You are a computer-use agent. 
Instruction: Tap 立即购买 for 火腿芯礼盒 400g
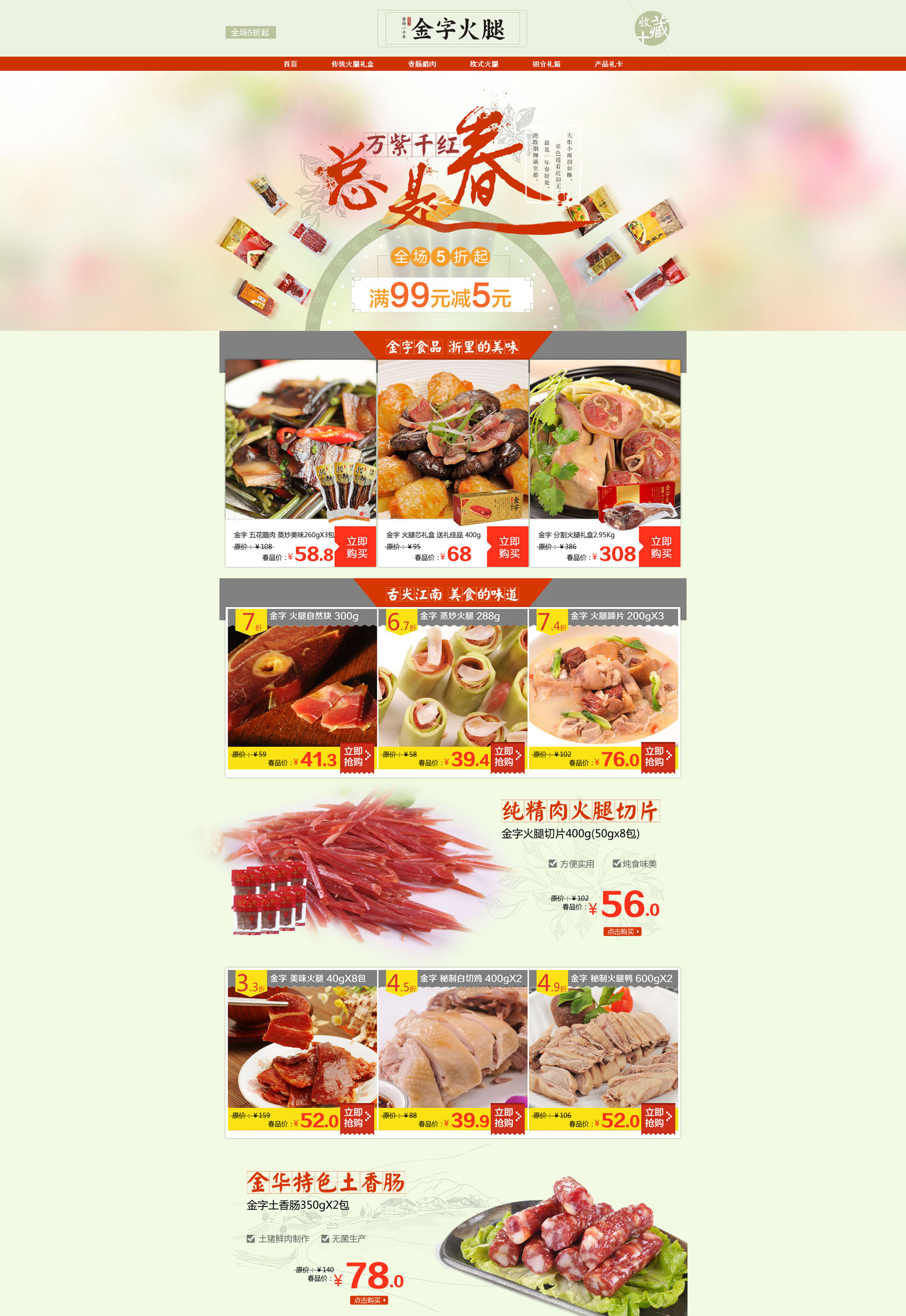point(508,547)
